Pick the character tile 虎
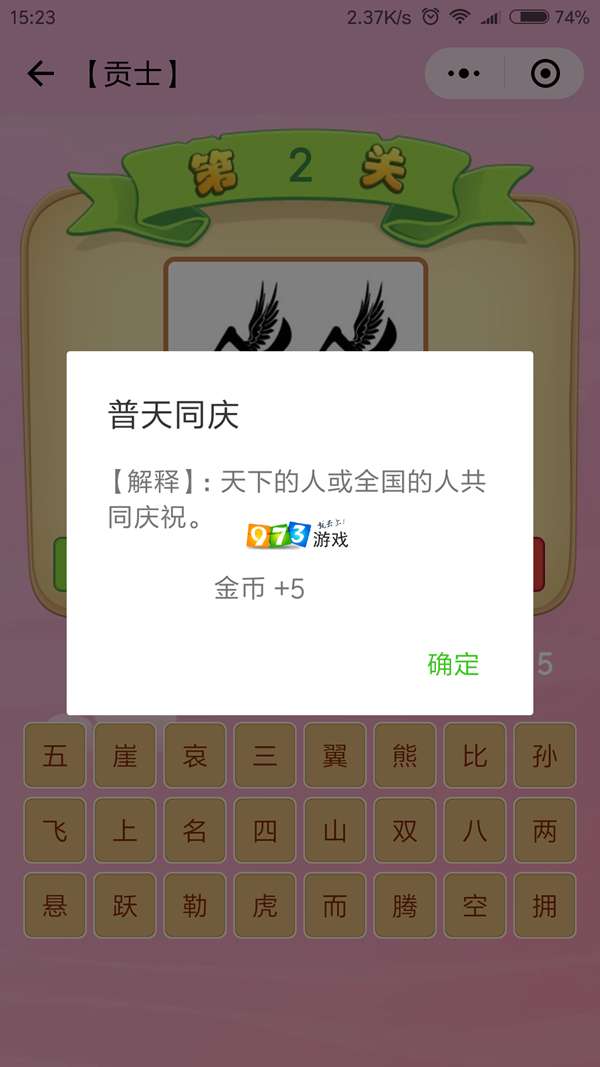Viewport: 600px width, 1067px height. tap(265, 906)
